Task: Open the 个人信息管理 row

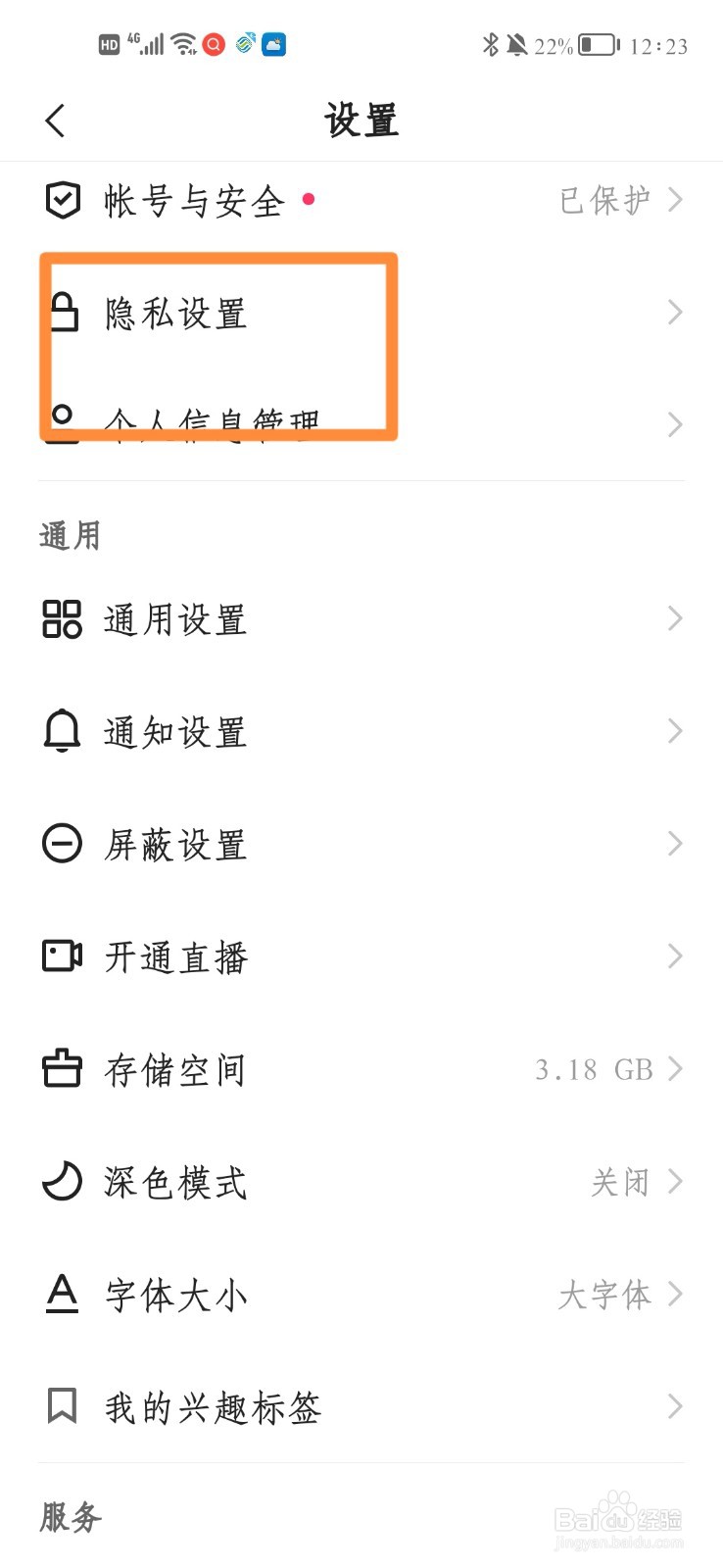Action: (x=361, y=424)
